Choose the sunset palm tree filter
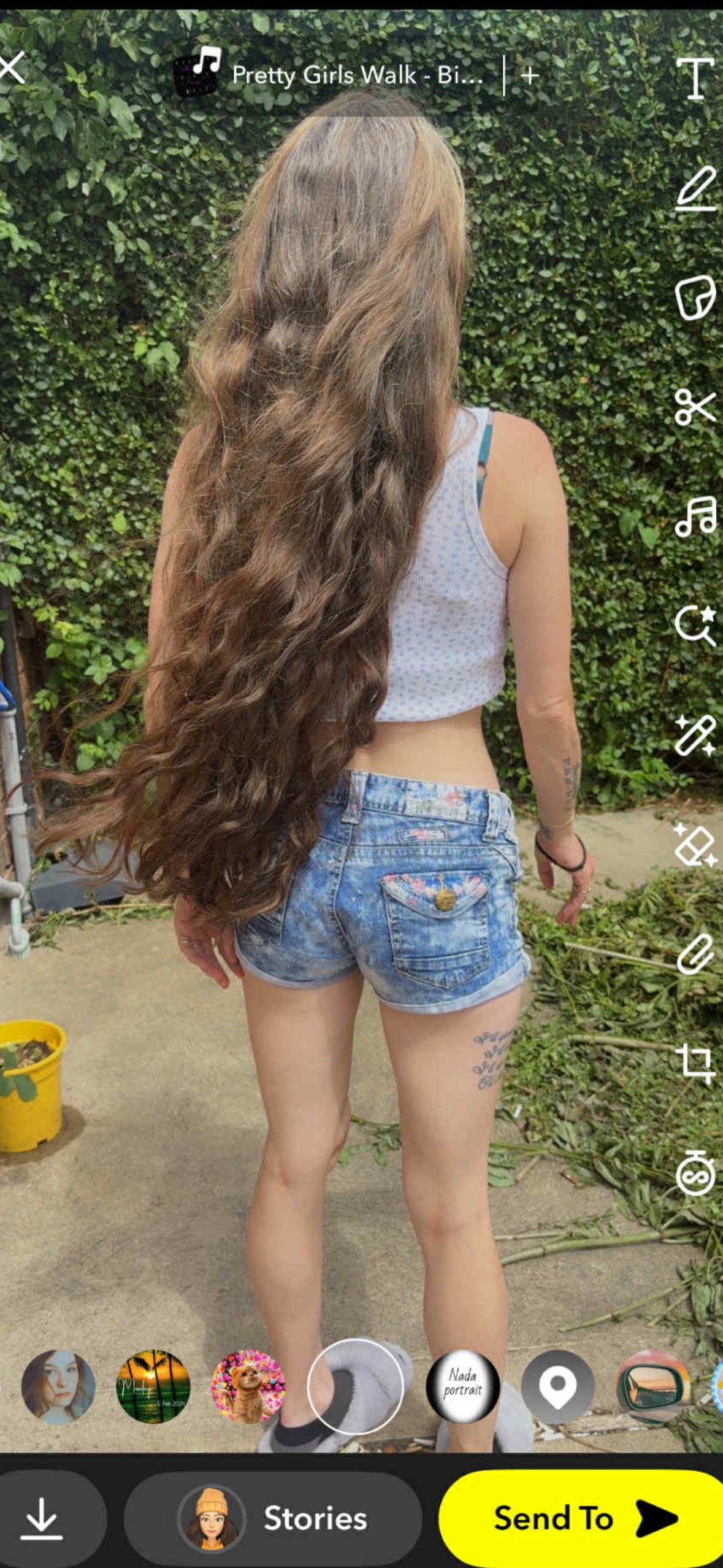Image resolution: width=723 pixels, height=1568 pixels. (153, 1386)
